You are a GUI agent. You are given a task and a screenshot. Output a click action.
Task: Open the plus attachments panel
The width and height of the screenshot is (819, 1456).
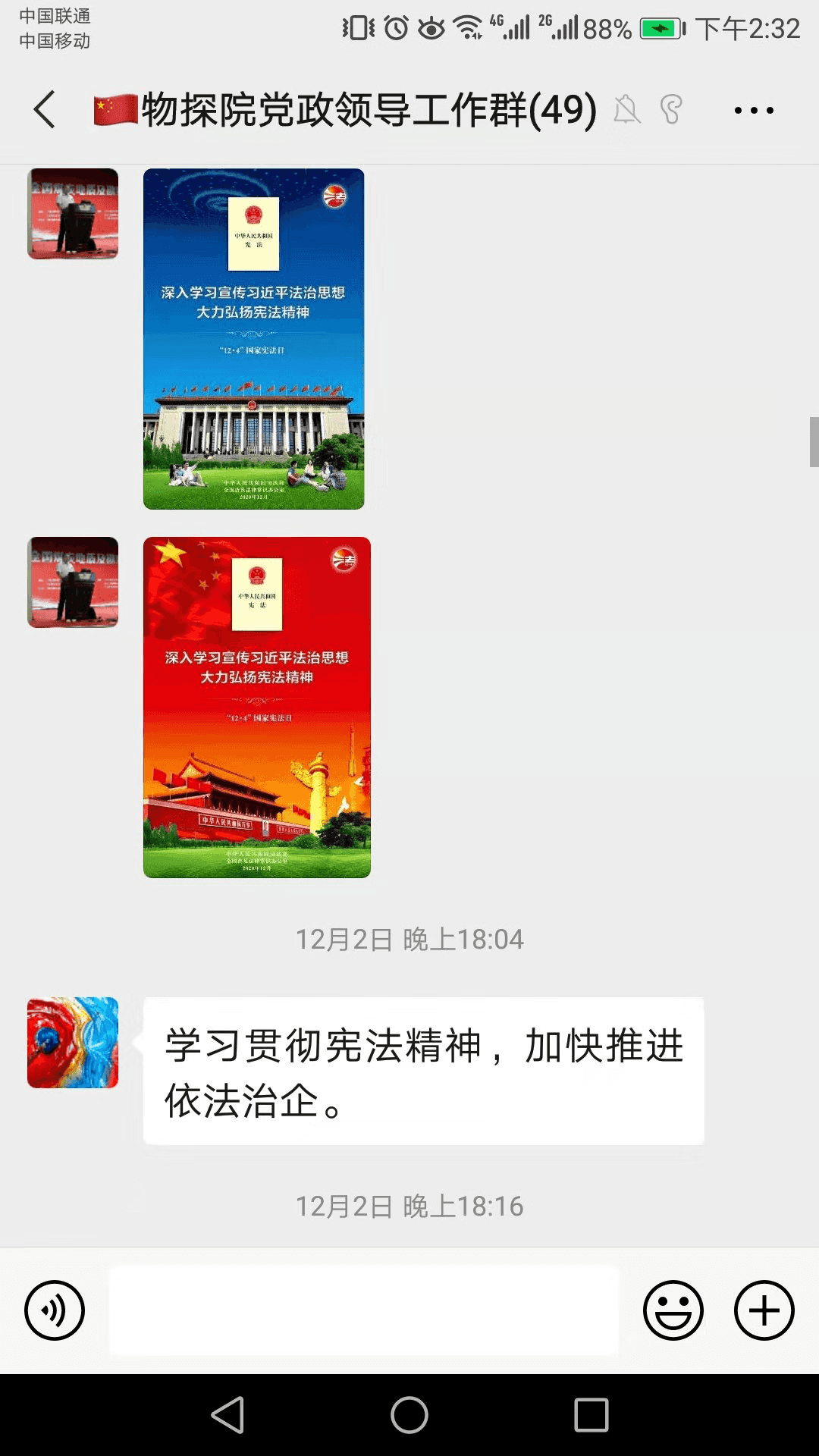[764, 1310]
